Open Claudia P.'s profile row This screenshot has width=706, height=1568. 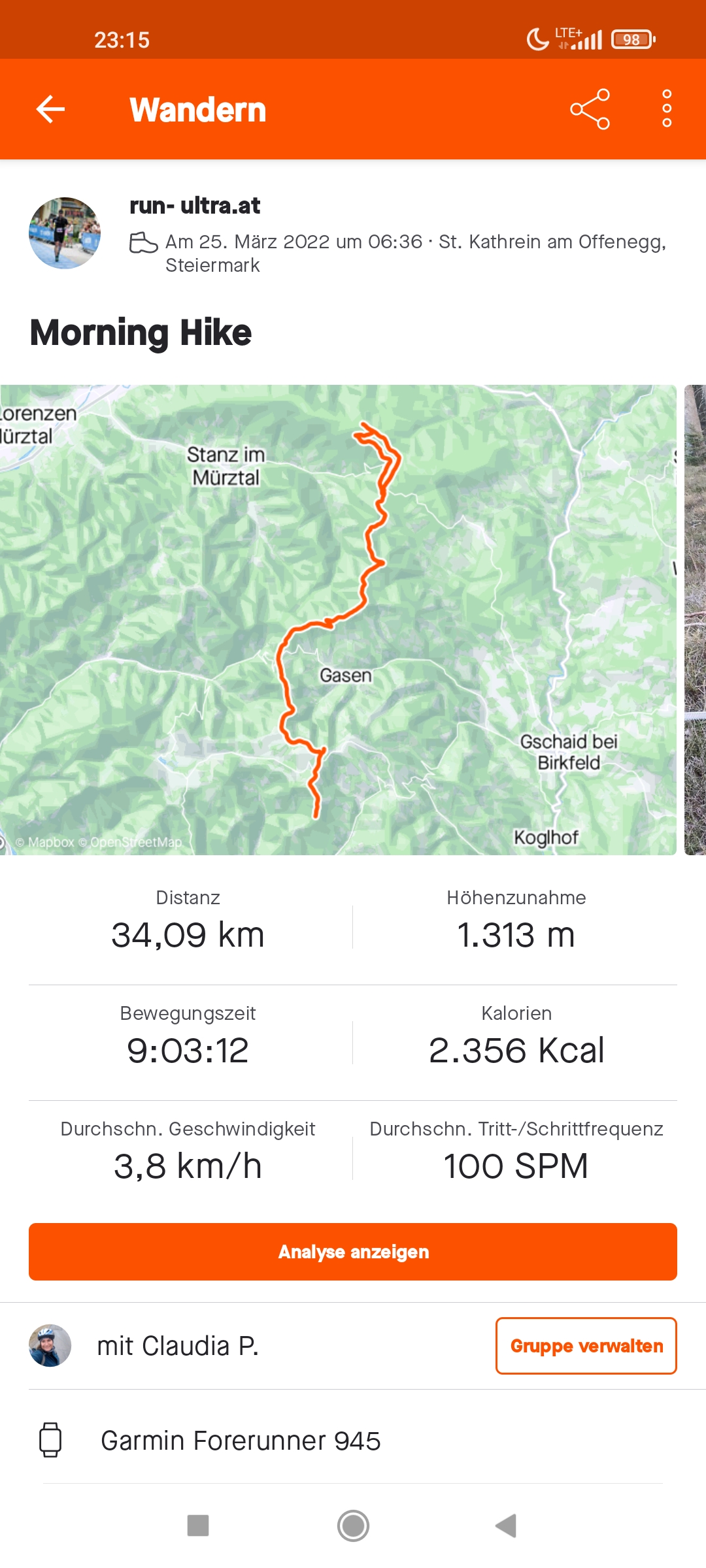pos(178,1346)
